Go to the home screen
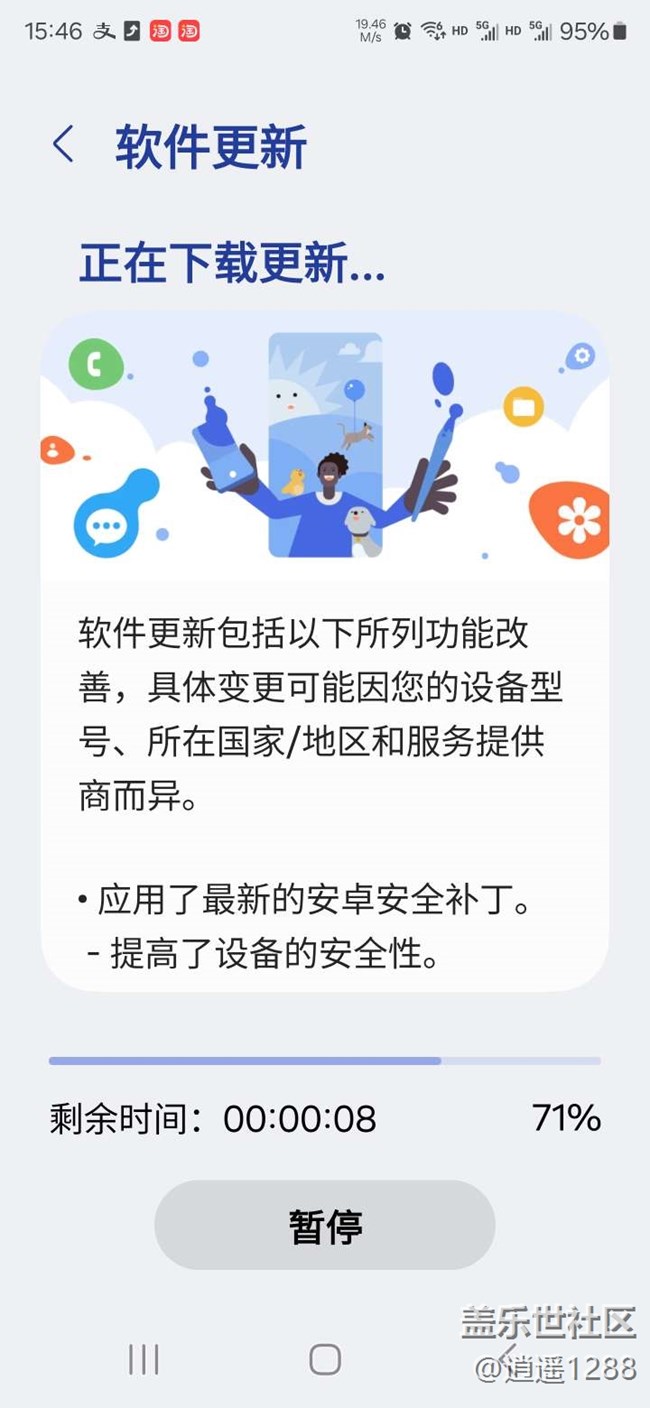This screenshot has height=1408, width=650. point(325,1358)
